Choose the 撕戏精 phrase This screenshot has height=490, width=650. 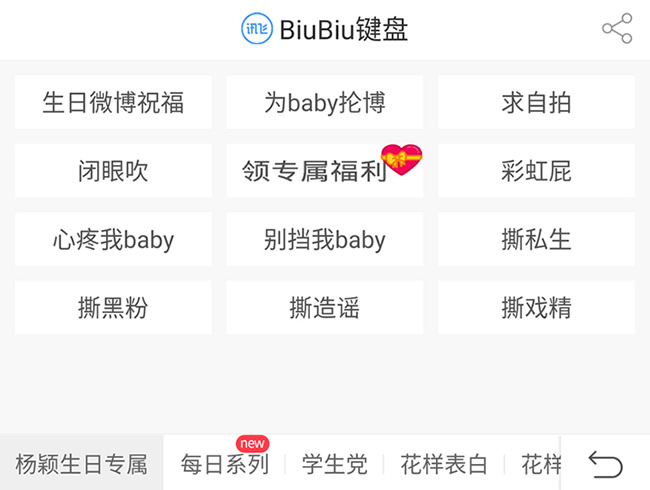(x=536, y=308)
